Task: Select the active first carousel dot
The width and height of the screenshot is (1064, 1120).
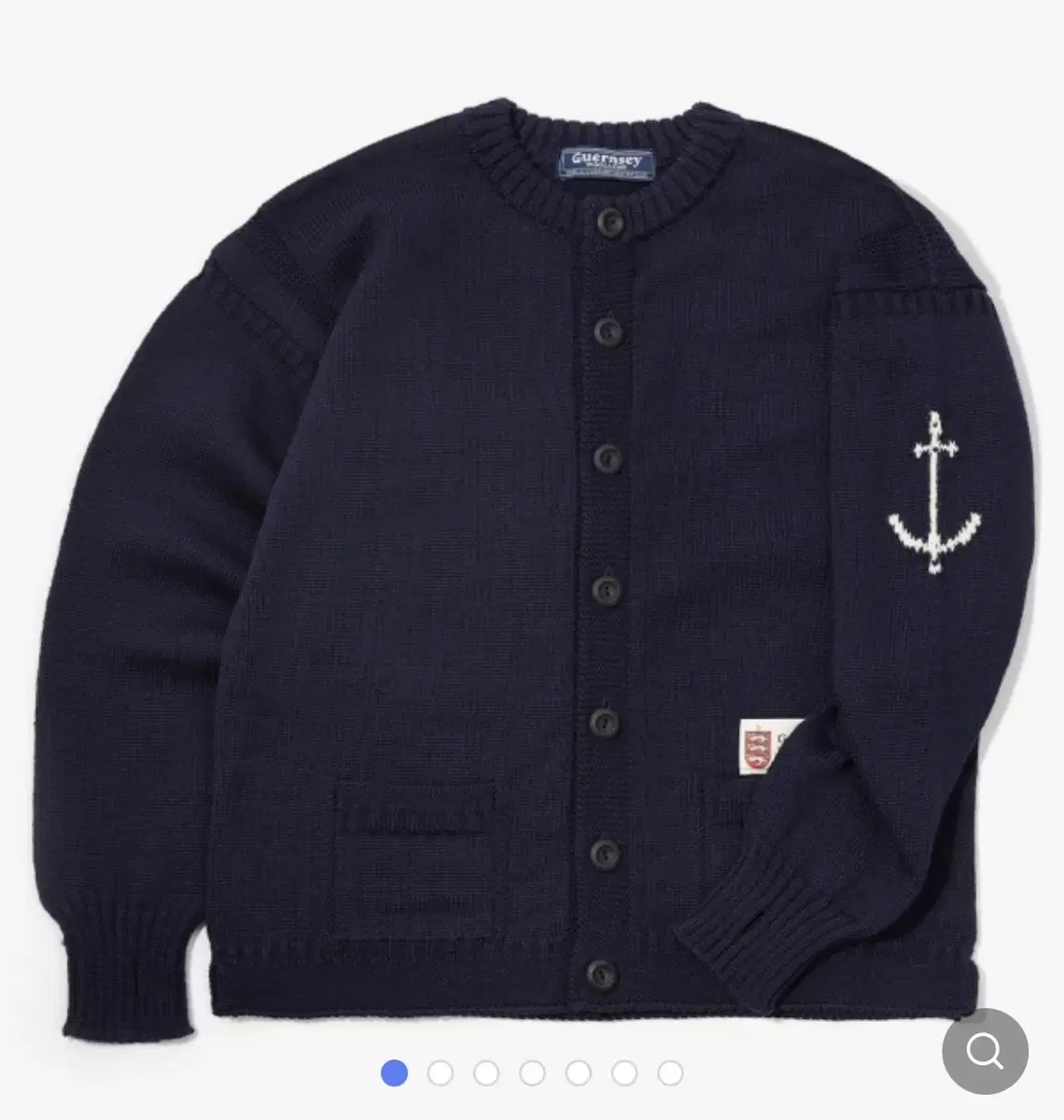Action: 395,1075
